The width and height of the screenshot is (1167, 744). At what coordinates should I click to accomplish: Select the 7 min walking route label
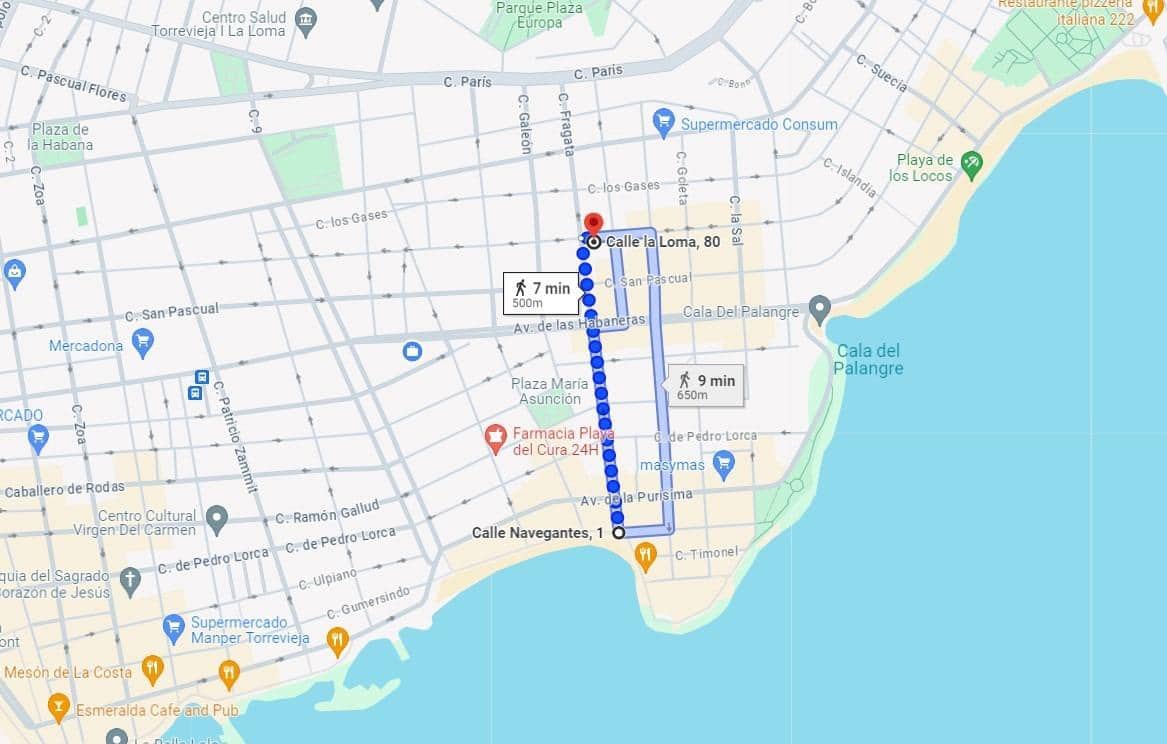click(x=541, y=293)
